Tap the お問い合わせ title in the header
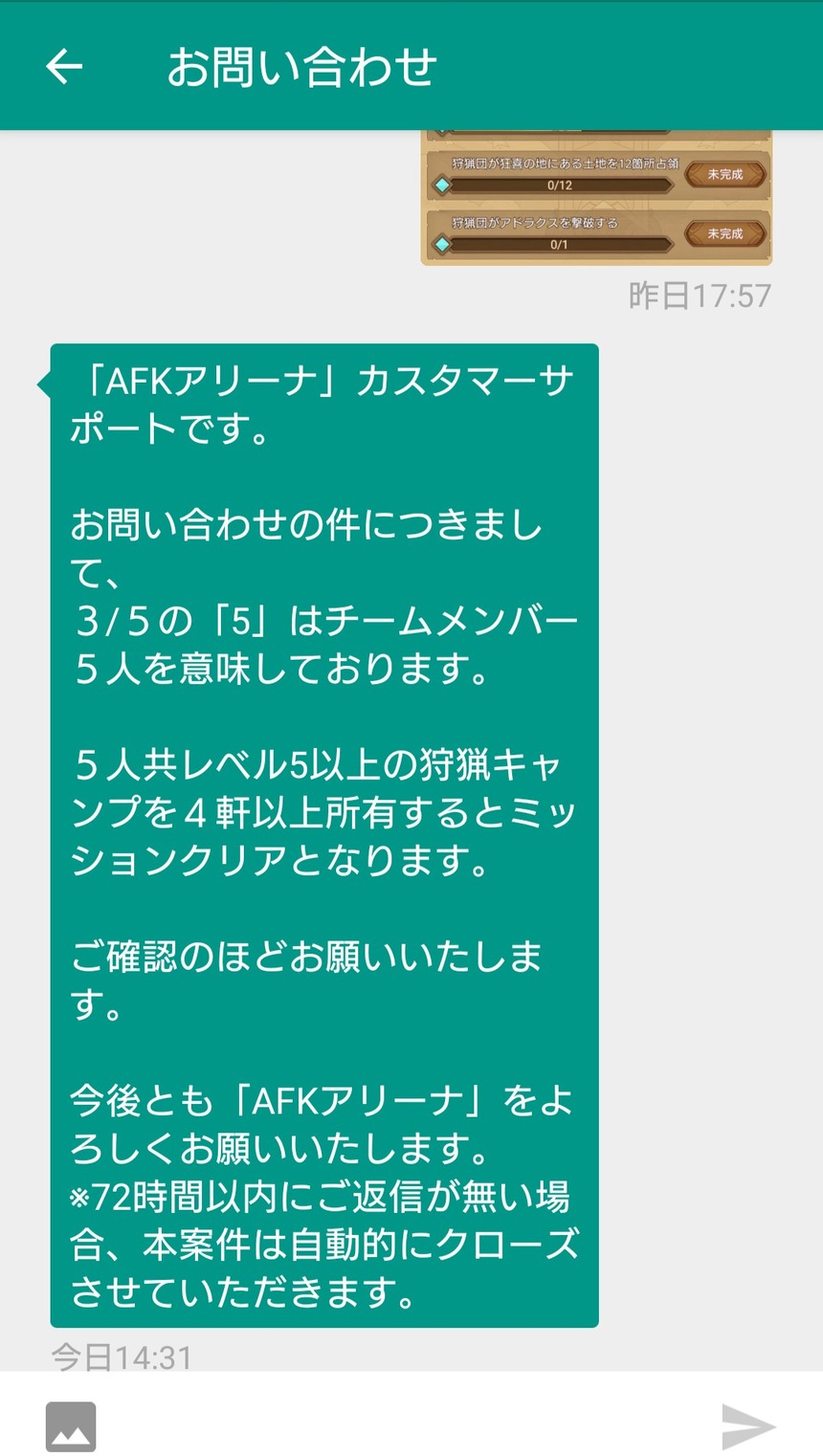The width and height of the screenshot is (823, 1456). tap(302, 65)
